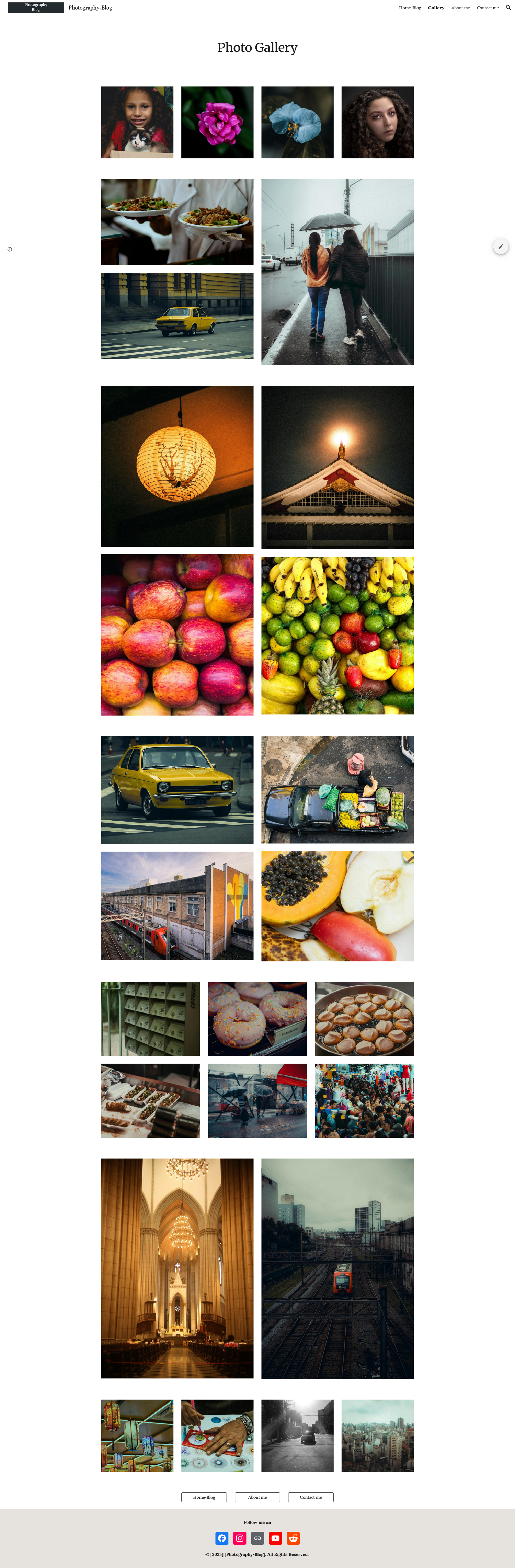This screenshot has height=1568, width=515.
Task: Open the chain link icon in footer
Action: pos(257,1537)
